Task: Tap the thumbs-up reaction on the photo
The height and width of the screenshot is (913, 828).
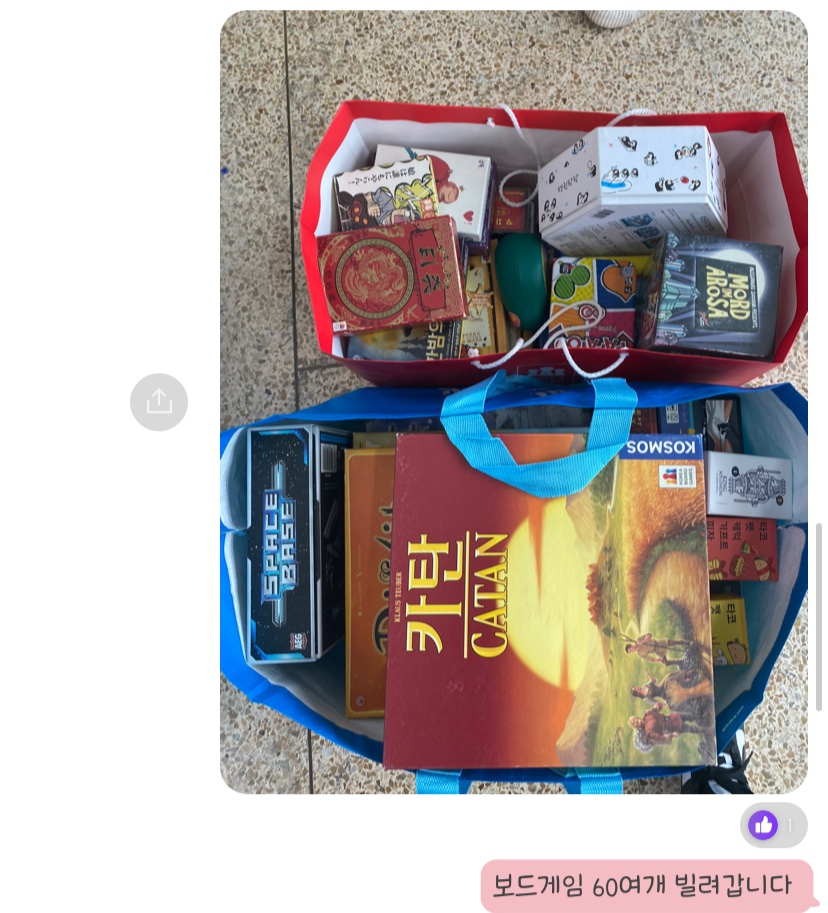Action: click(x=772, y=825)
